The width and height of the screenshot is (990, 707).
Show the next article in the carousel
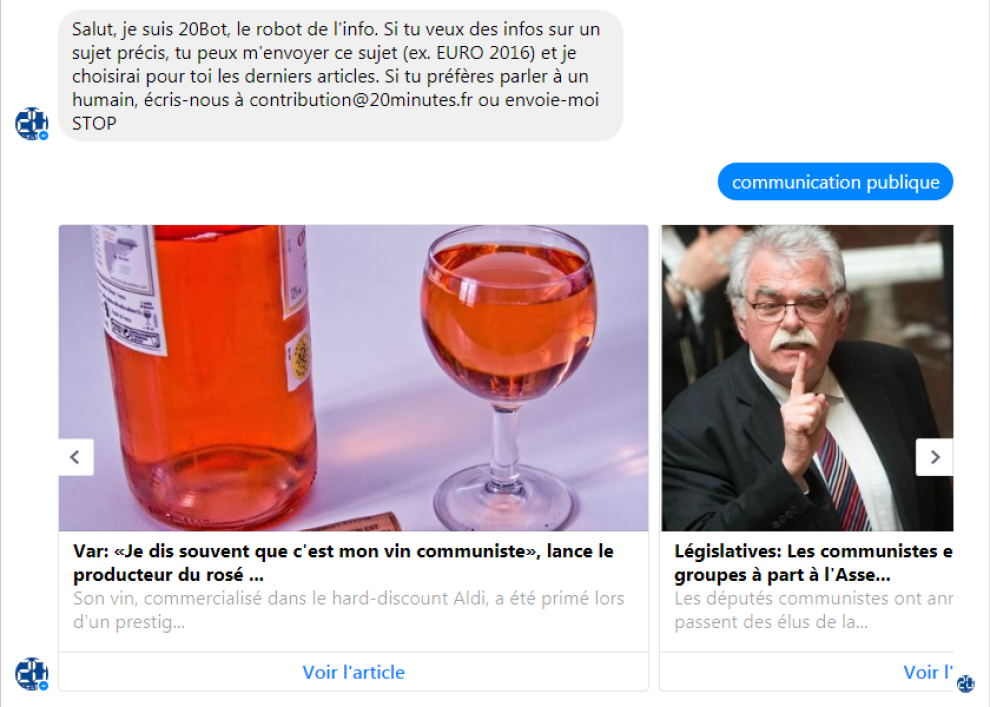coord(934,457)
